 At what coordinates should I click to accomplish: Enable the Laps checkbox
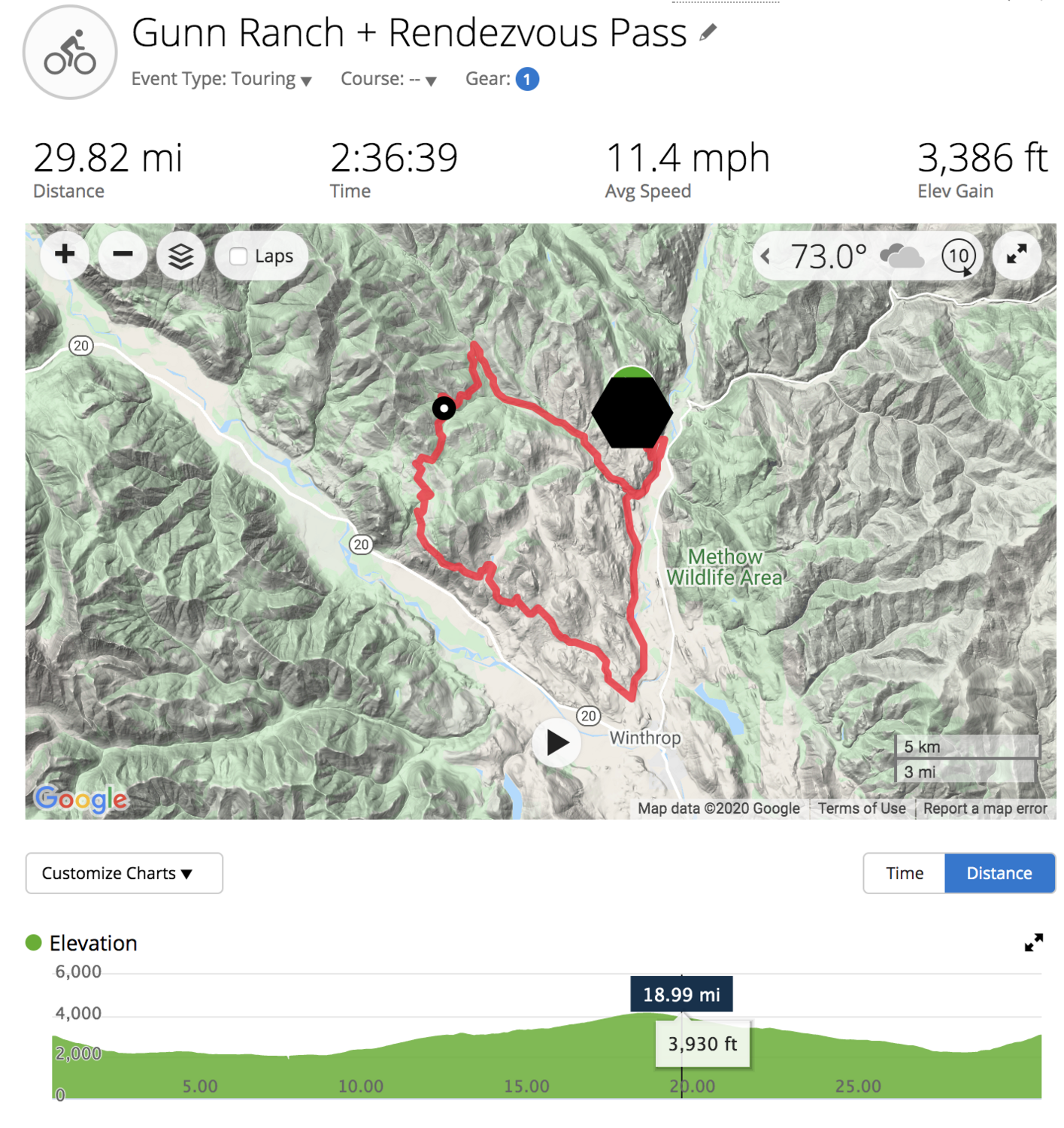238,256
